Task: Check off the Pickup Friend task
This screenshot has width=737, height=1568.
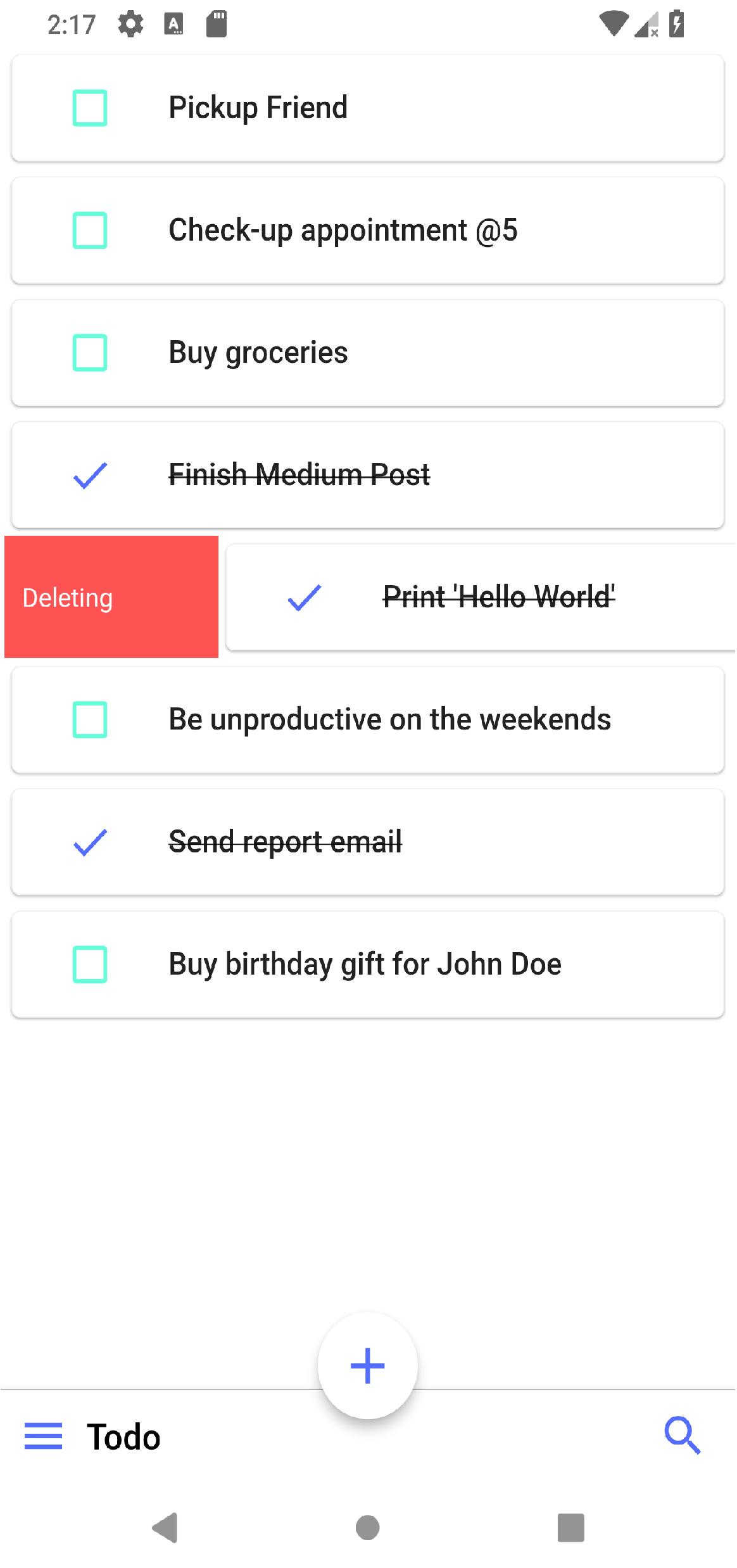Action: (90, 108)
